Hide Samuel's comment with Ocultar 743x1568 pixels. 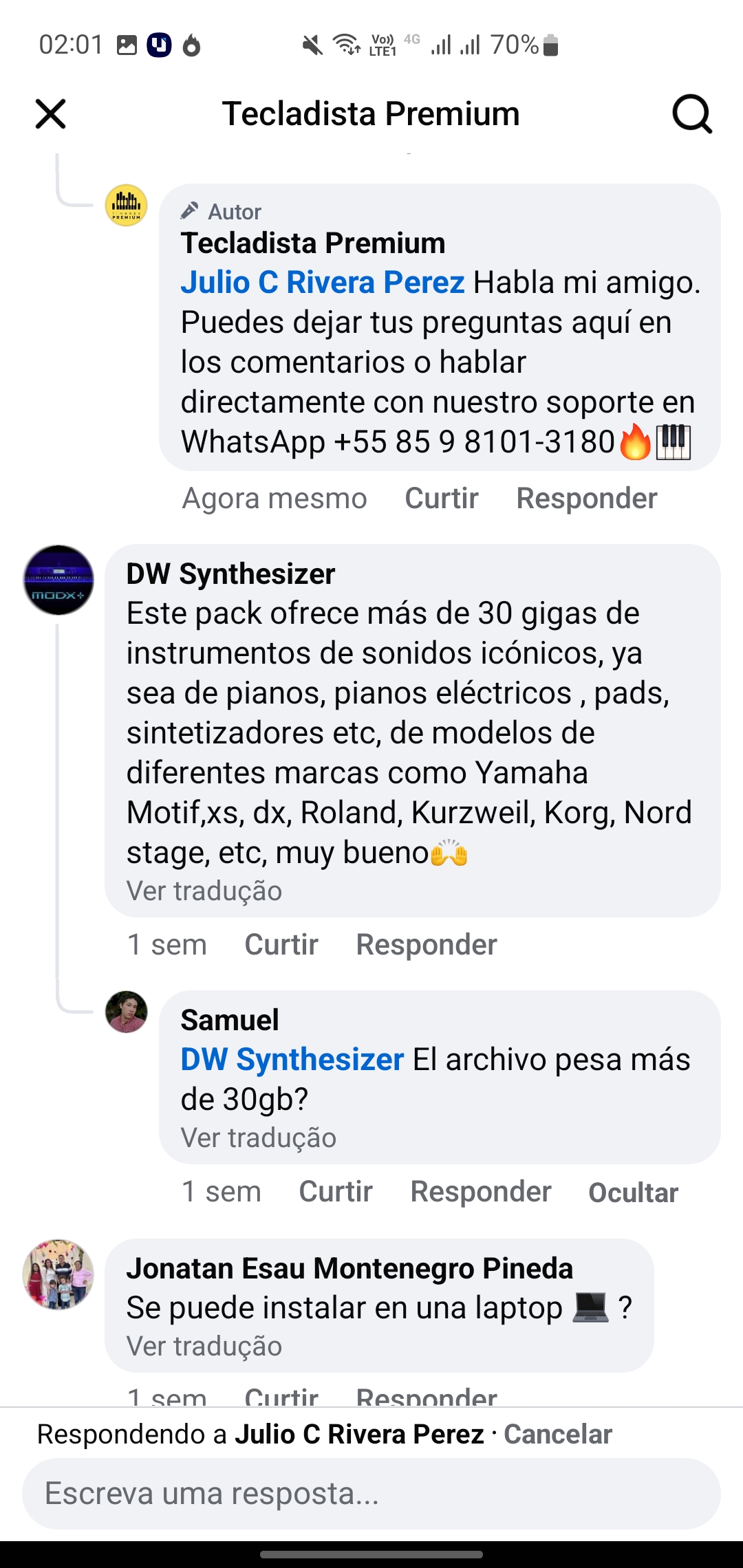tap(633, 1193)
